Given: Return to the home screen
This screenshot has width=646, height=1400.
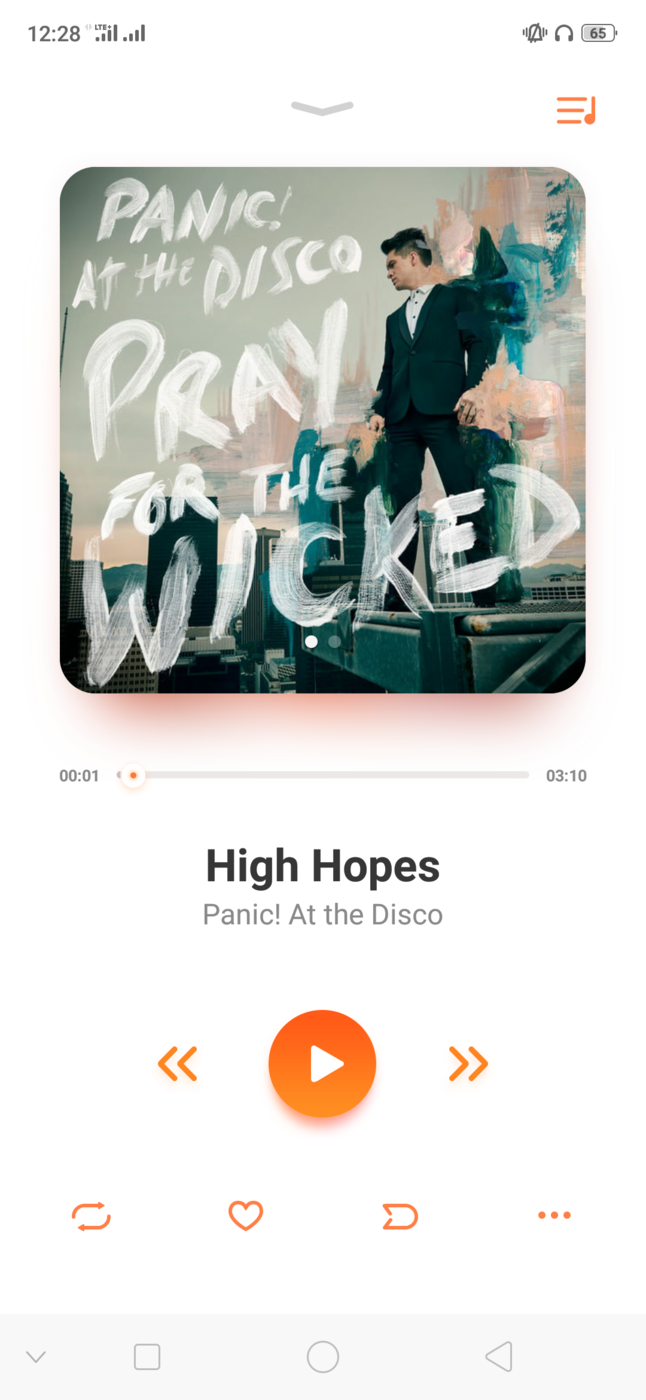Looking at the screenshot, I should 322,1357.
